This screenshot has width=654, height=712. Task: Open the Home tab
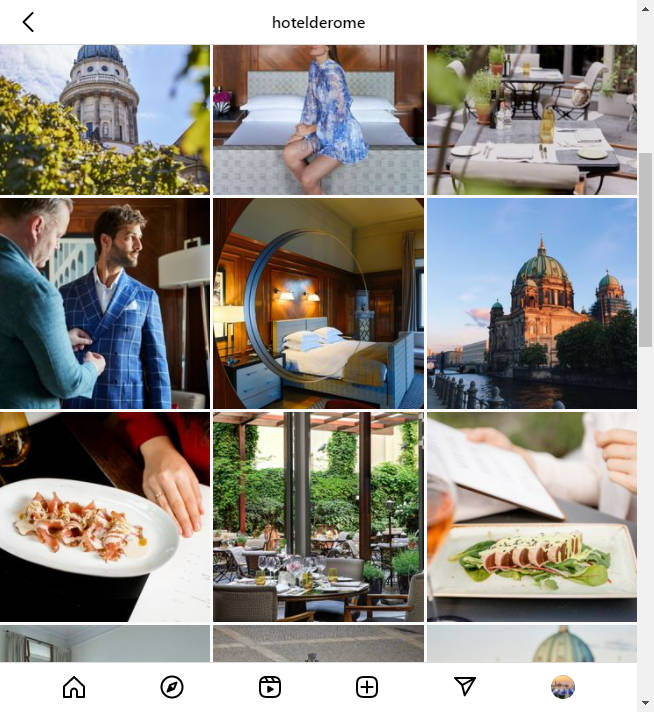click(x=74, y=687)
